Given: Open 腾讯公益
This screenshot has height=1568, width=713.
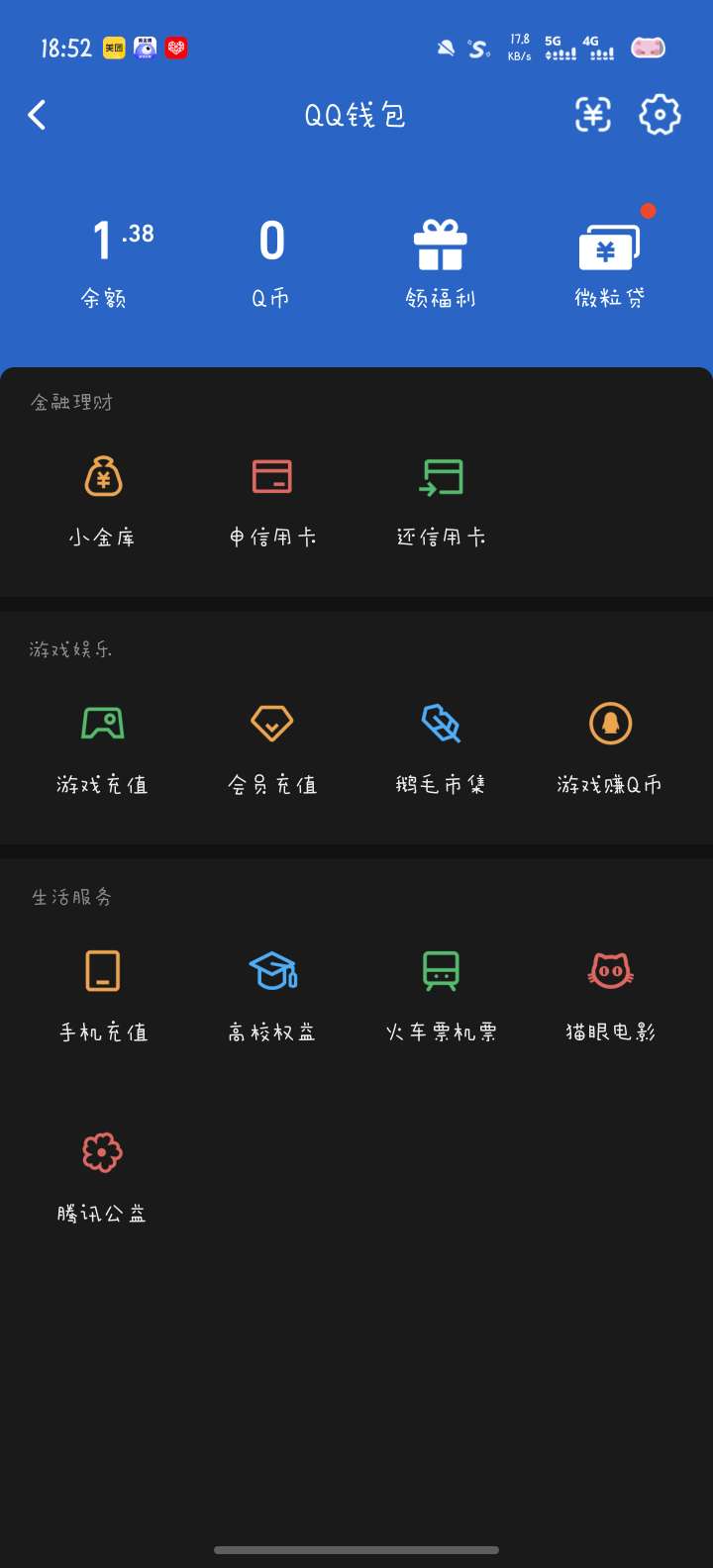Looking at the screenshot, I should [x=103, y=1178].
